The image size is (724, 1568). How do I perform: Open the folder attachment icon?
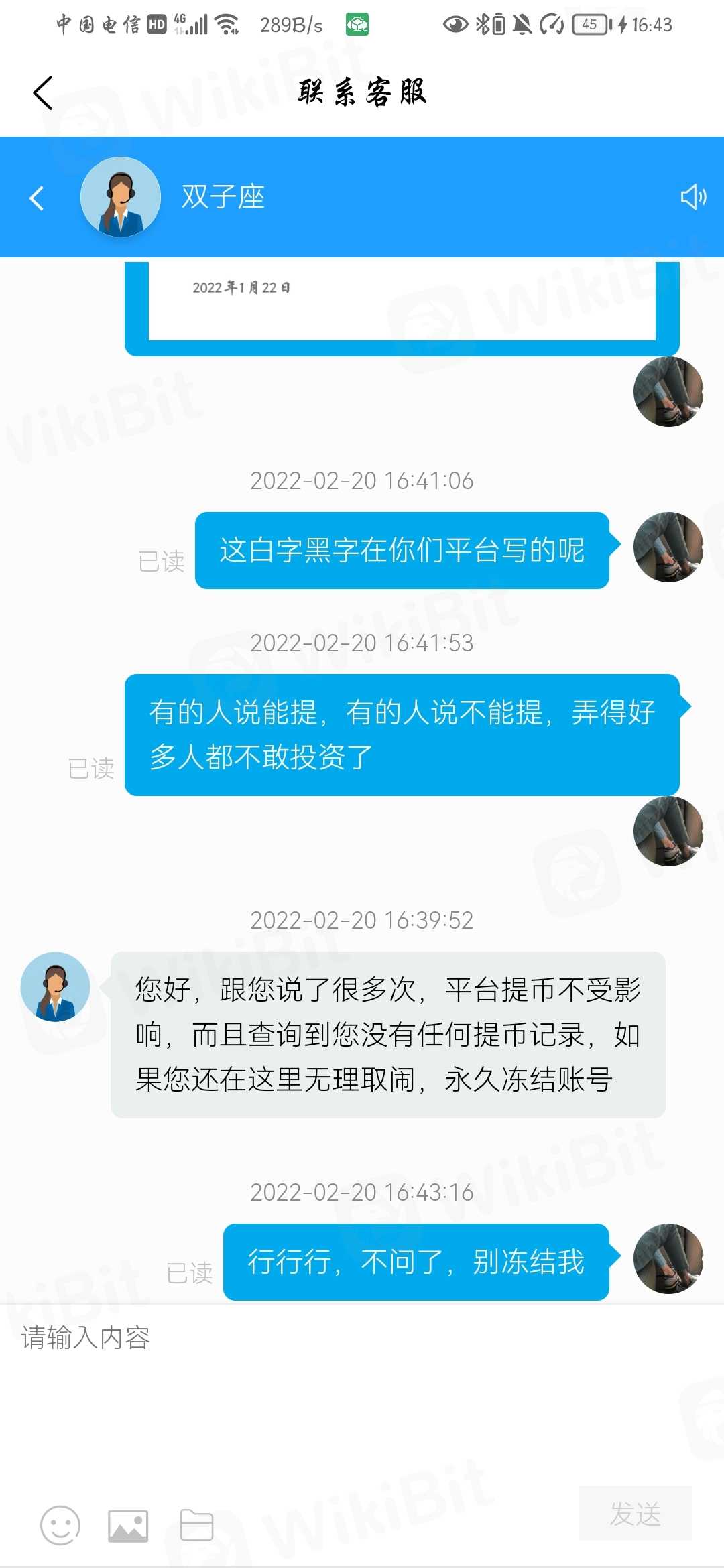click(196, 1526)
